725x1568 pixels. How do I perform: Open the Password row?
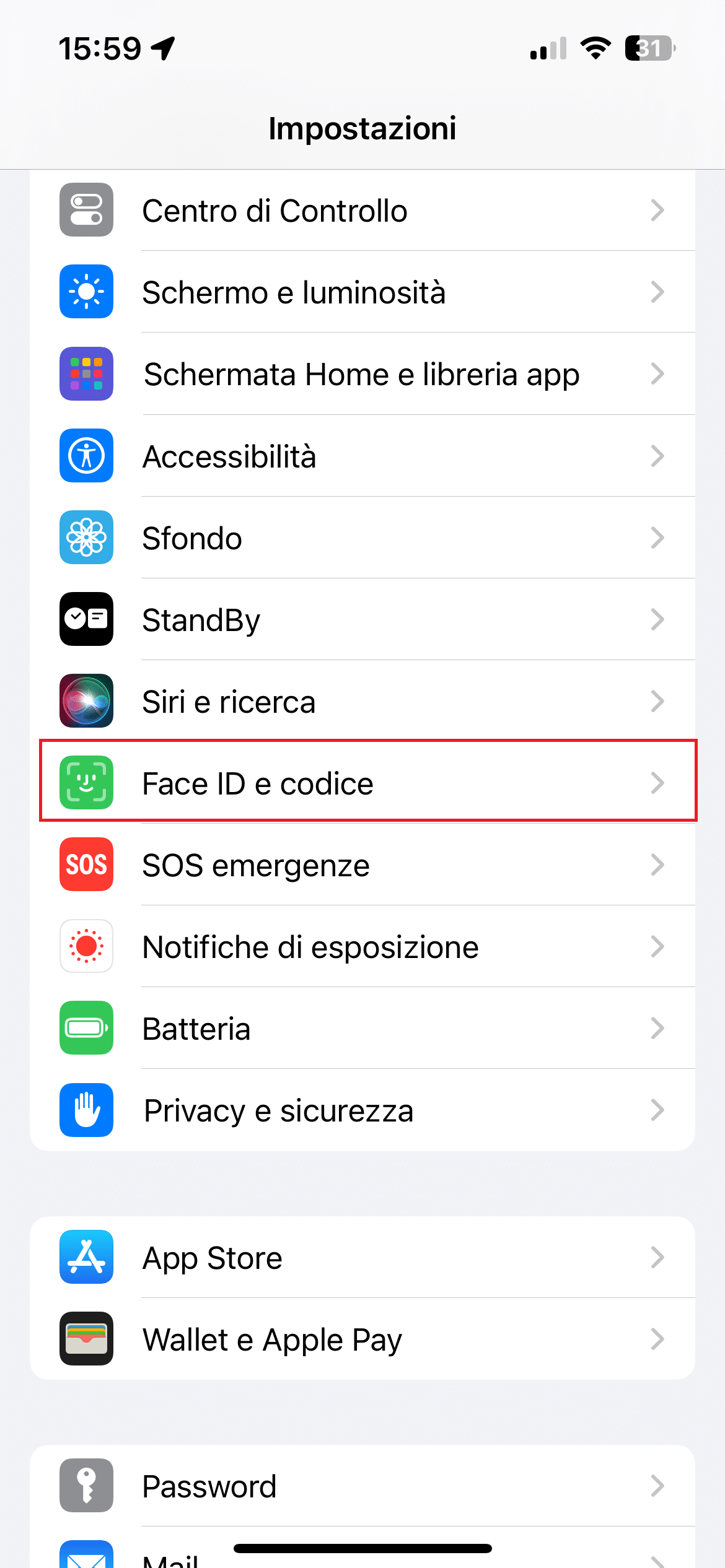tap(362, 1486)
